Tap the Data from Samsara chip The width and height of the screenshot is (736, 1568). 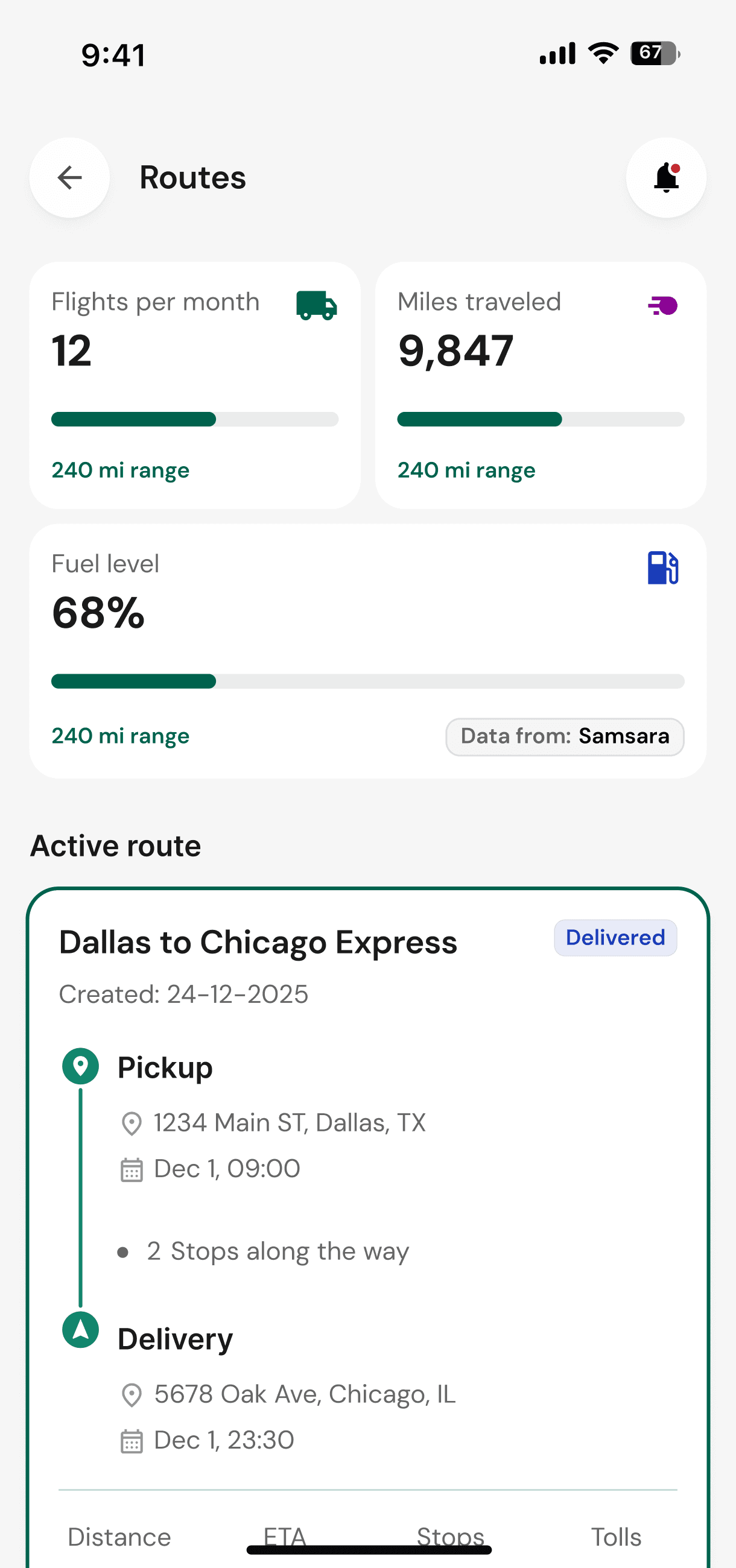pyautogui.click(x=564, y=736)
